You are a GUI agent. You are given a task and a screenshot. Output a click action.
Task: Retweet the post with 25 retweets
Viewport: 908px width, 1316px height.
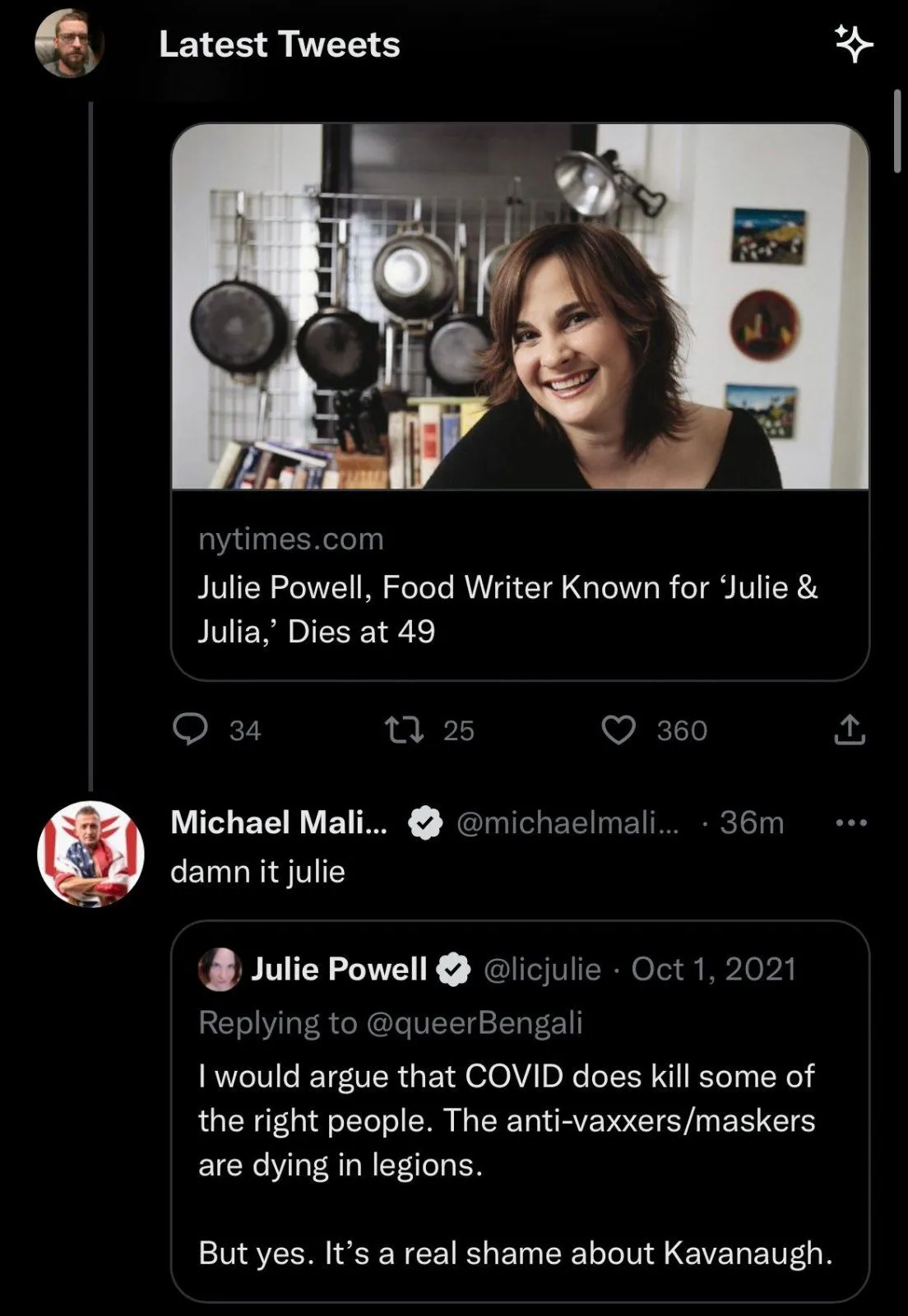405,730
